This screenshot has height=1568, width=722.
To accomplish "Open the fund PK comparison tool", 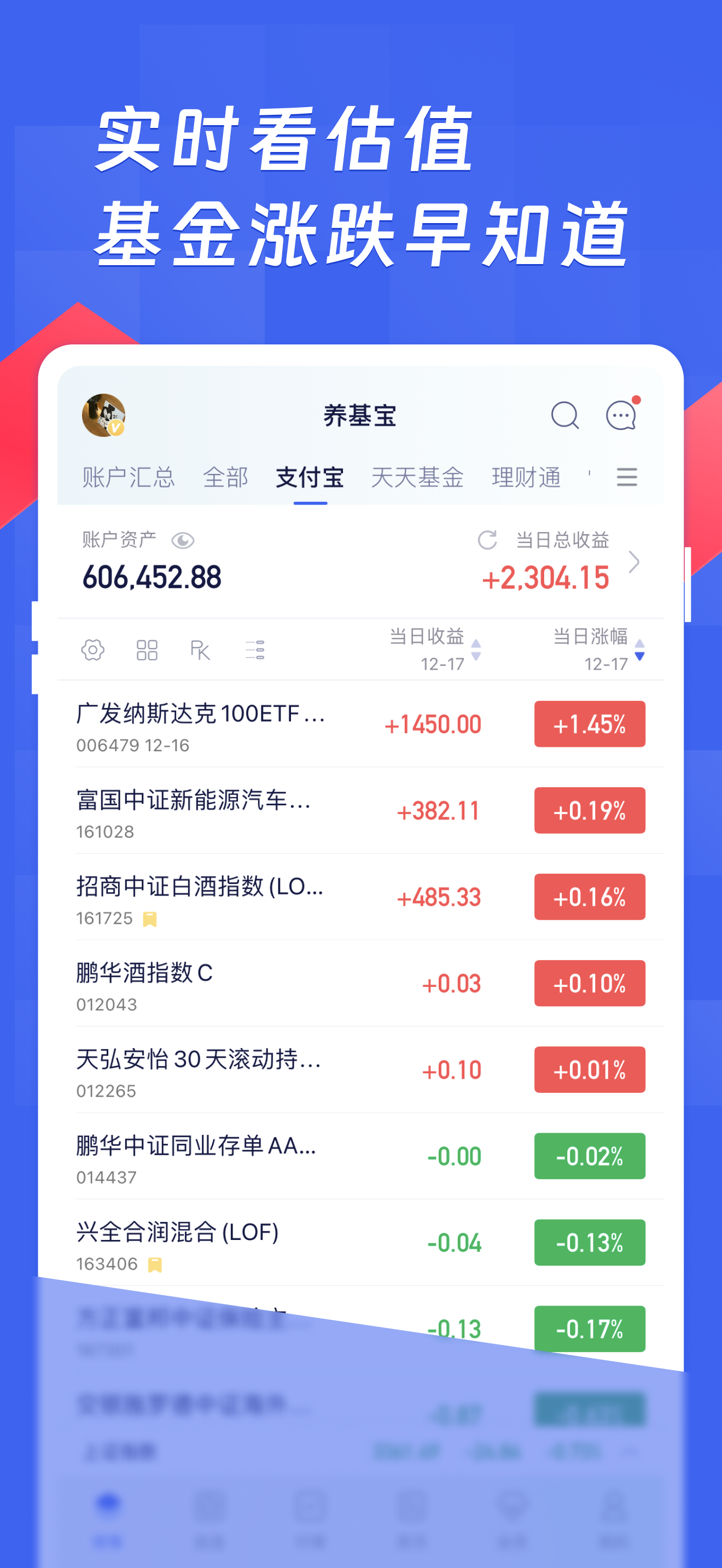I will point(200,650).
